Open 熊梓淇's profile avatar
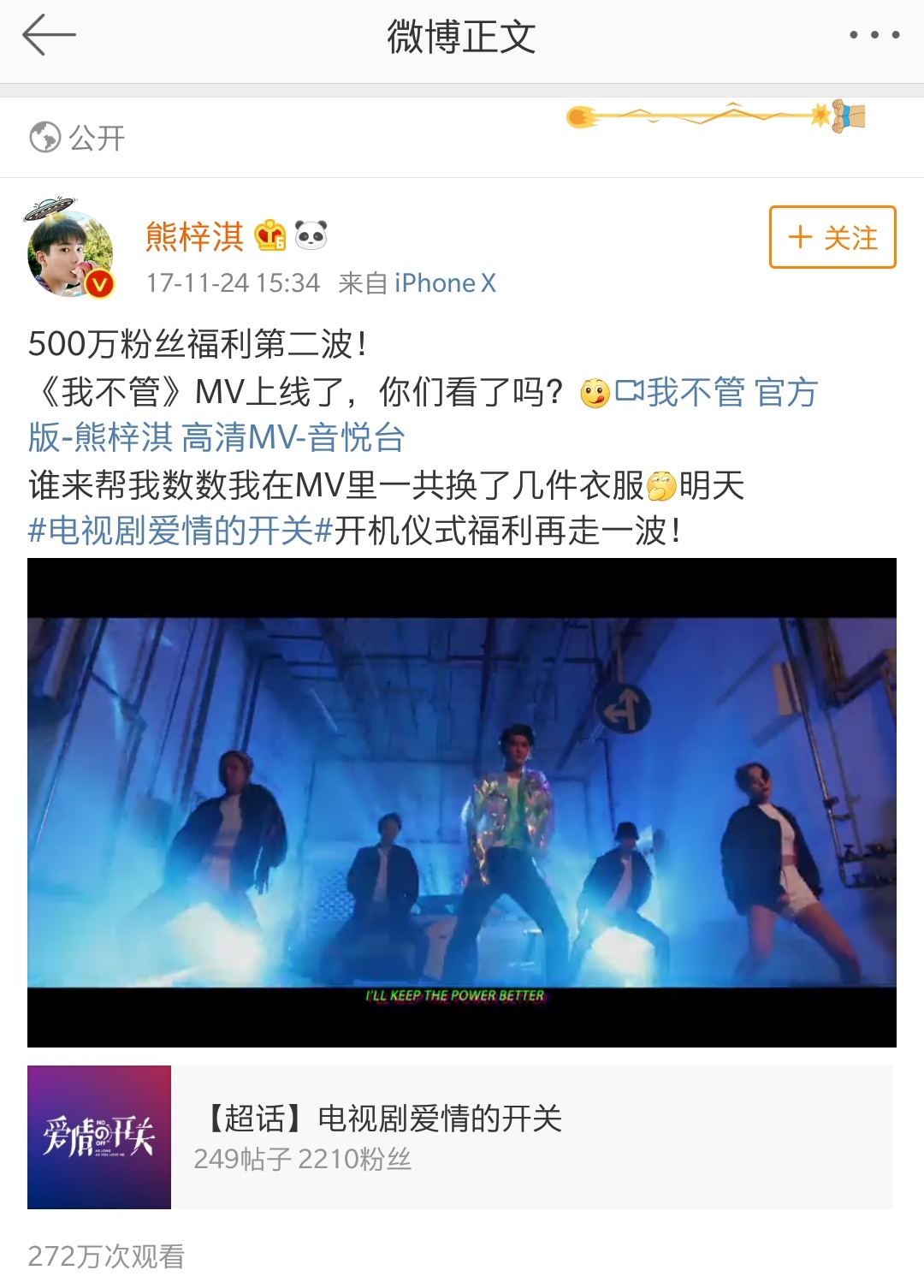 click(x=70, y=255)
